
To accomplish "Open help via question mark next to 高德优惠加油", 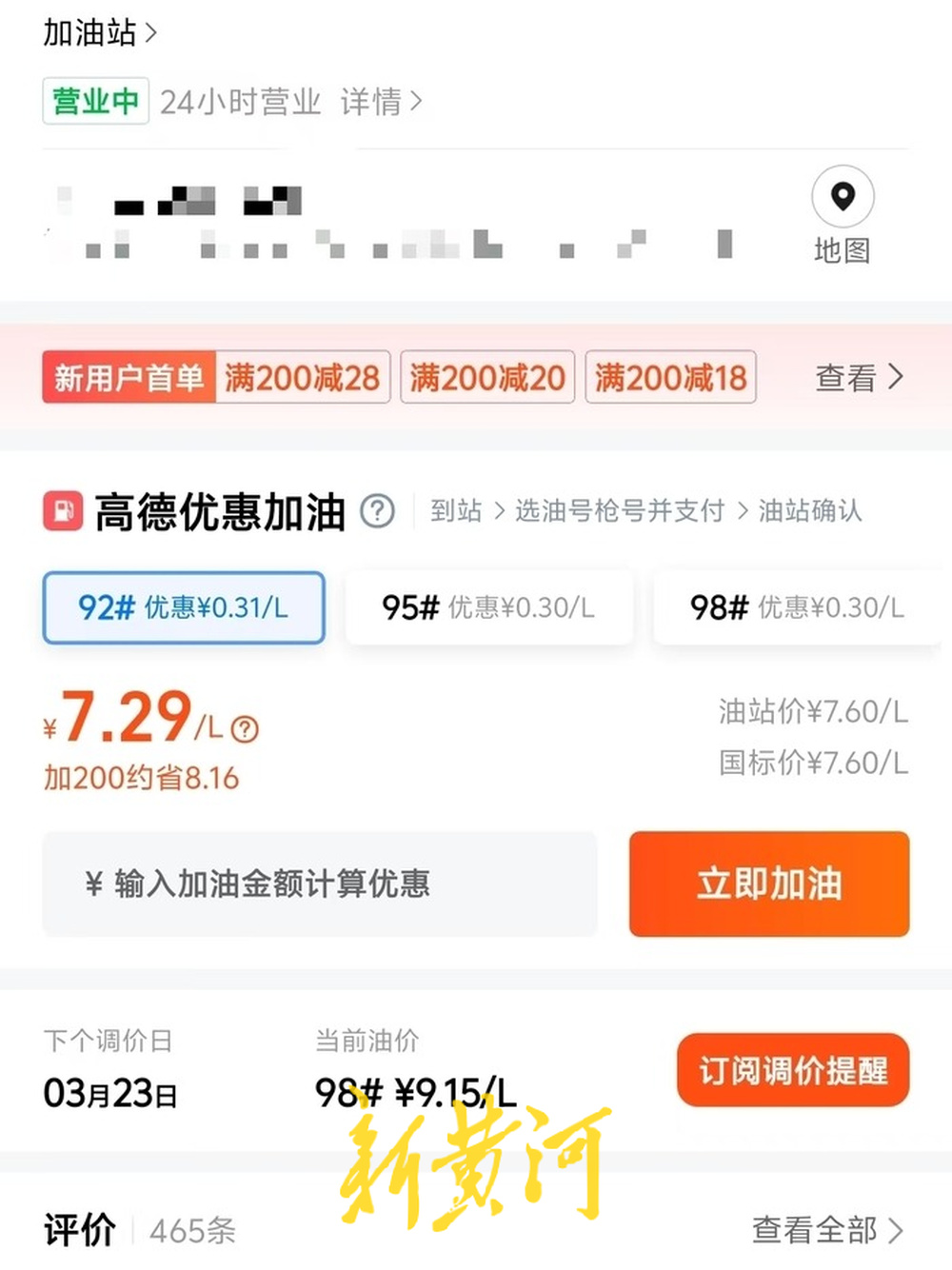I will (377, 511).
